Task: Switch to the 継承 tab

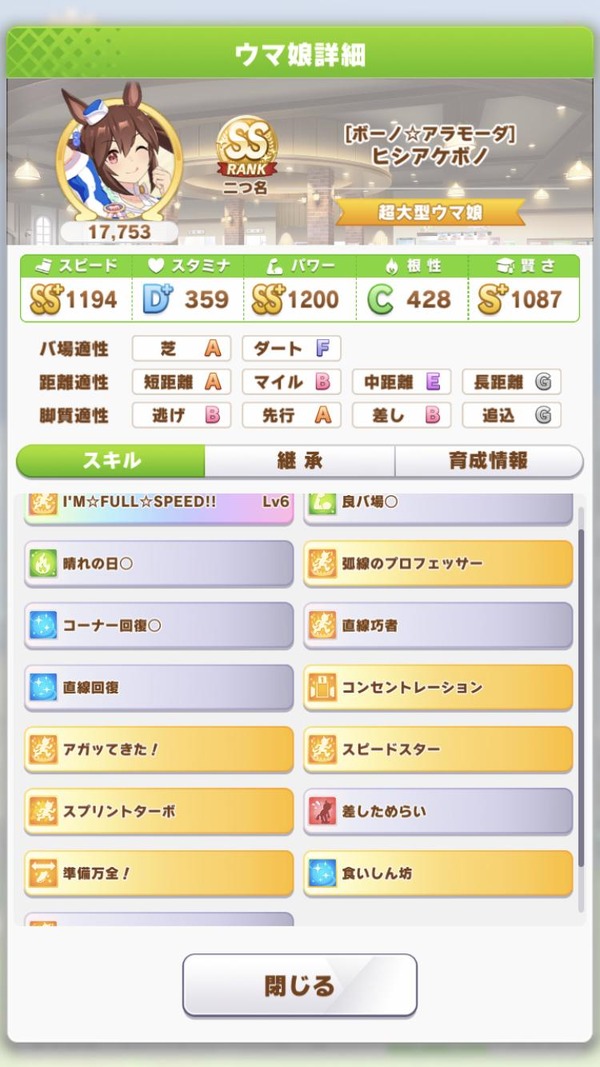Action: (x=299, y=461)
